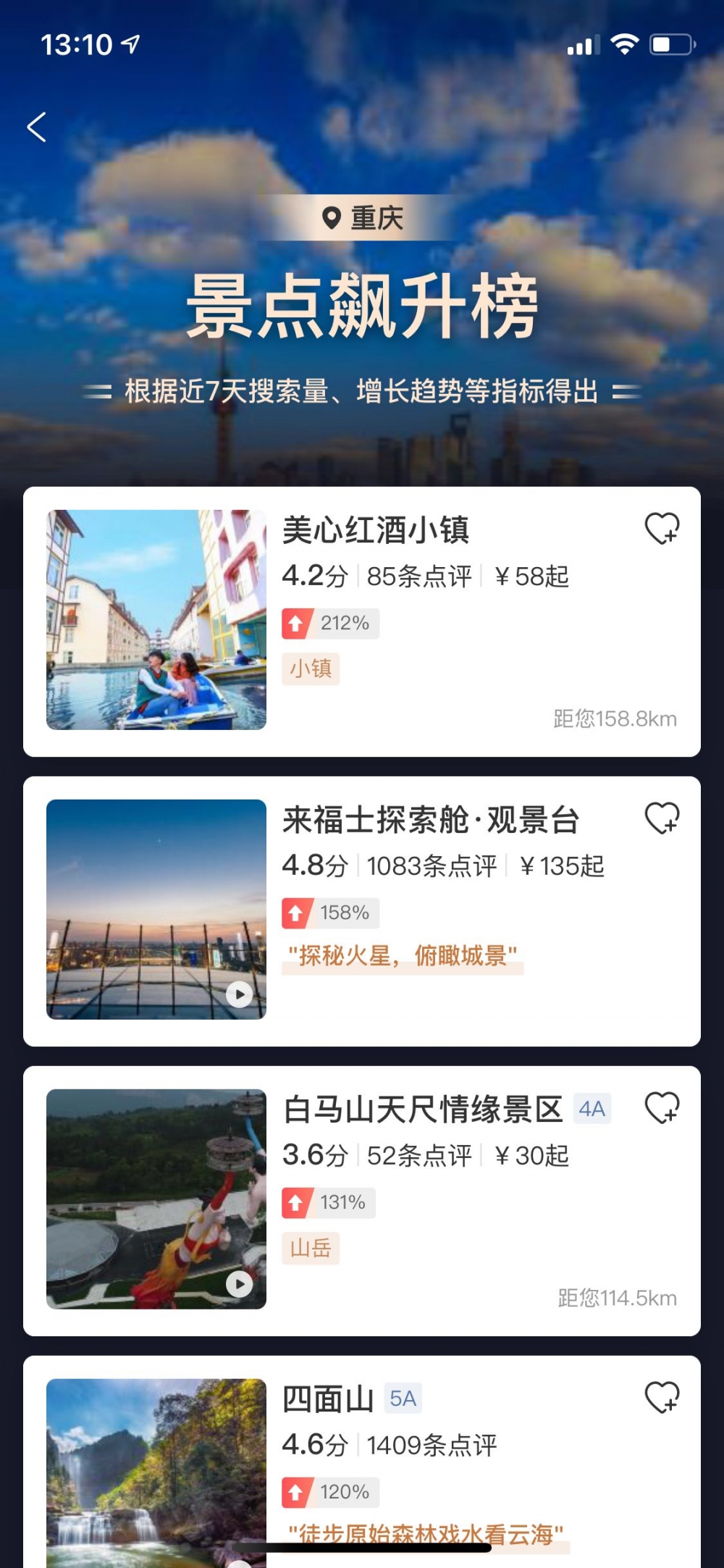Play the 白马山天尺情缘景区 video
The height and width of the screenshot is (1568, 724).
click(x=240, y=1283)
